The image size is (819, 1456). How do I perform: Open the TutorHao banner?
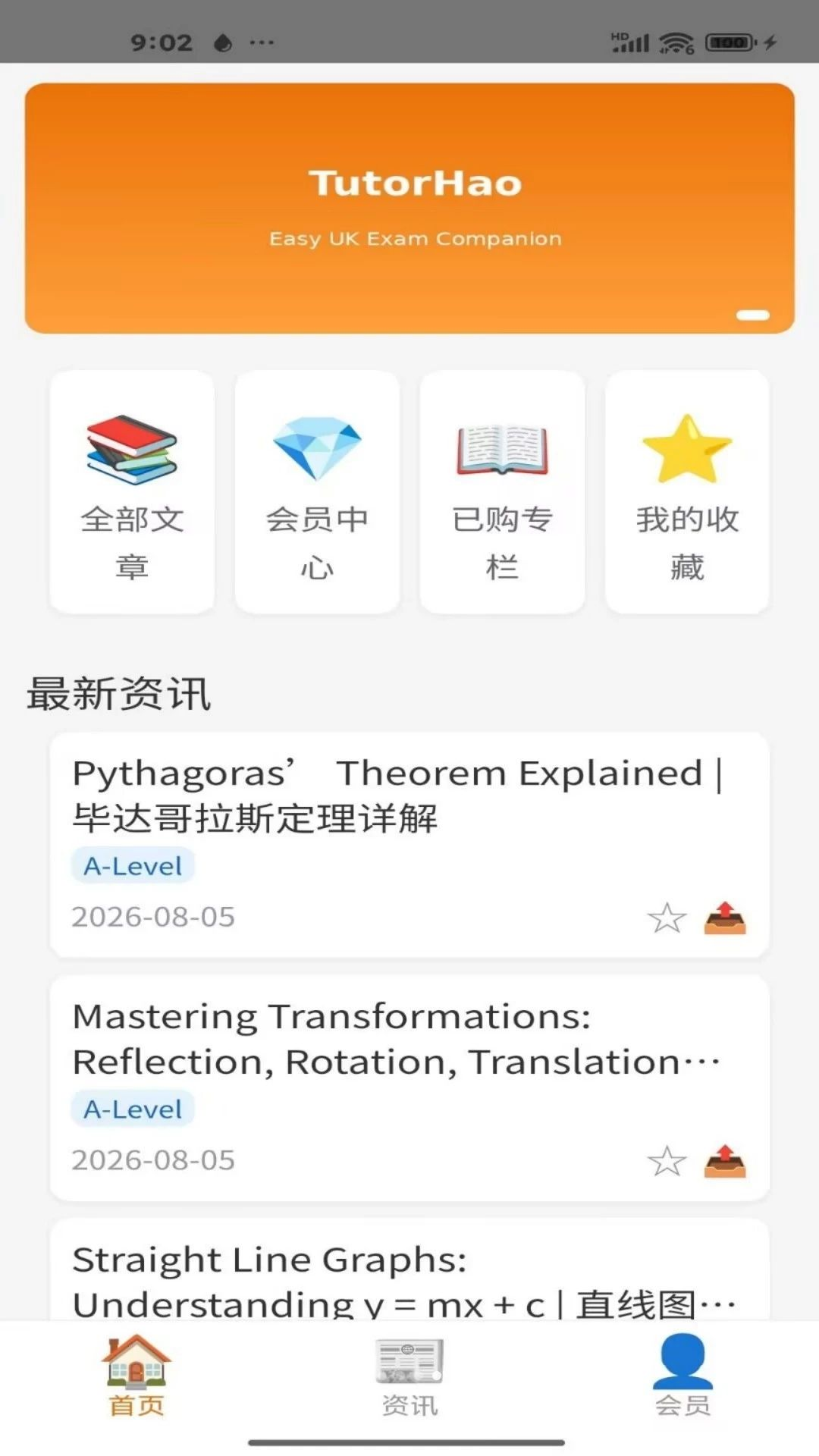point(409,208)
